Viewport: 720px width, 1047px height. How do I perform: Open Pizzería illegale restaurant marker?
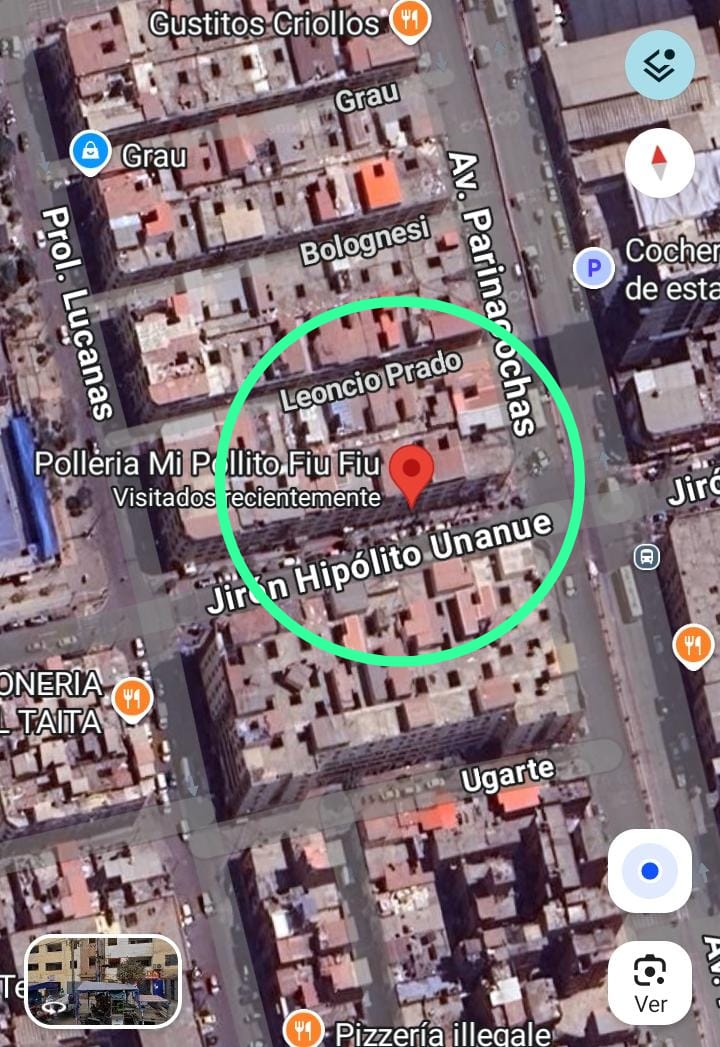click(302, 1029)
